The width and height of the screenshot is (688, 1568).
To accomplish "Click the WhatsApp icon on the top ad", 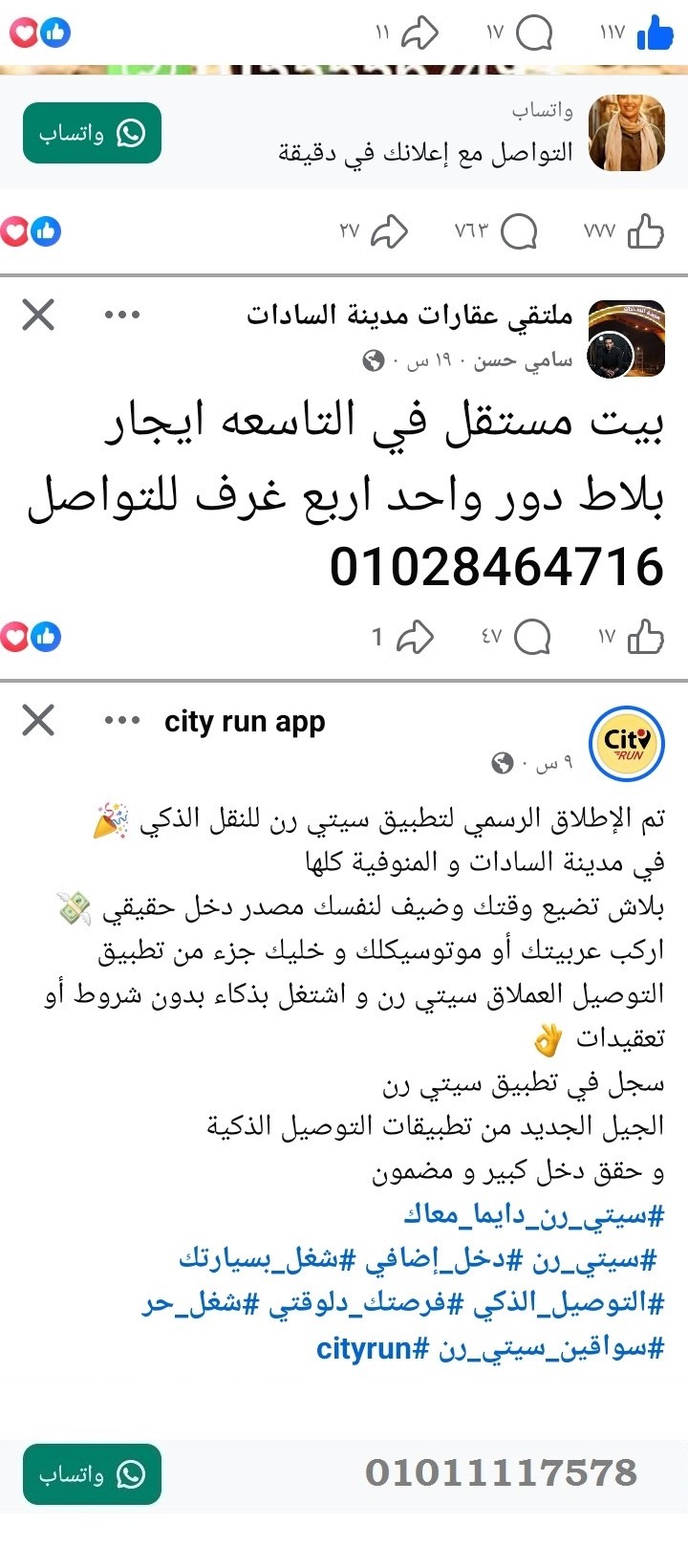I will [129, 133].
